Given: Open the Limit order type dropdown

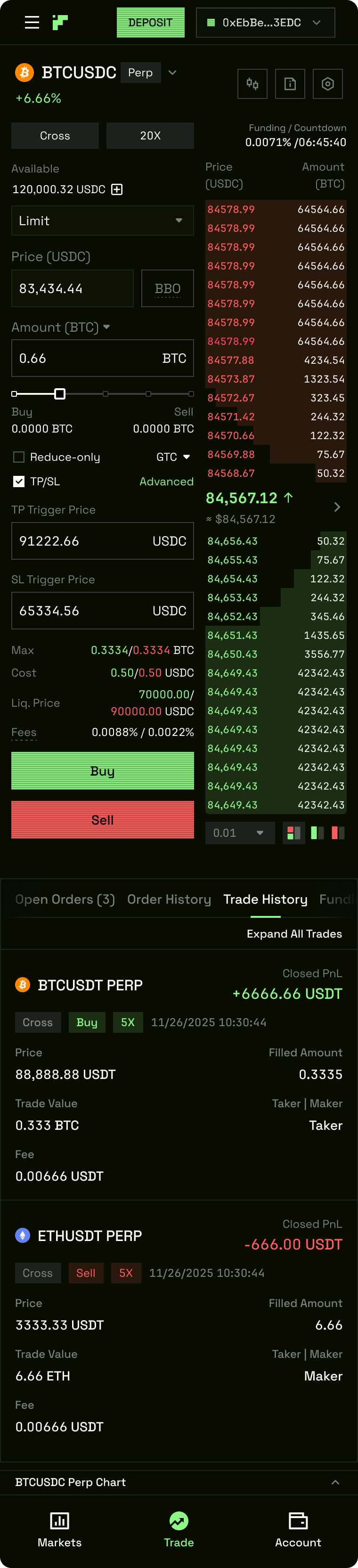Looking at the screenshot, I should pyautogui.click(x=102, y=221).
